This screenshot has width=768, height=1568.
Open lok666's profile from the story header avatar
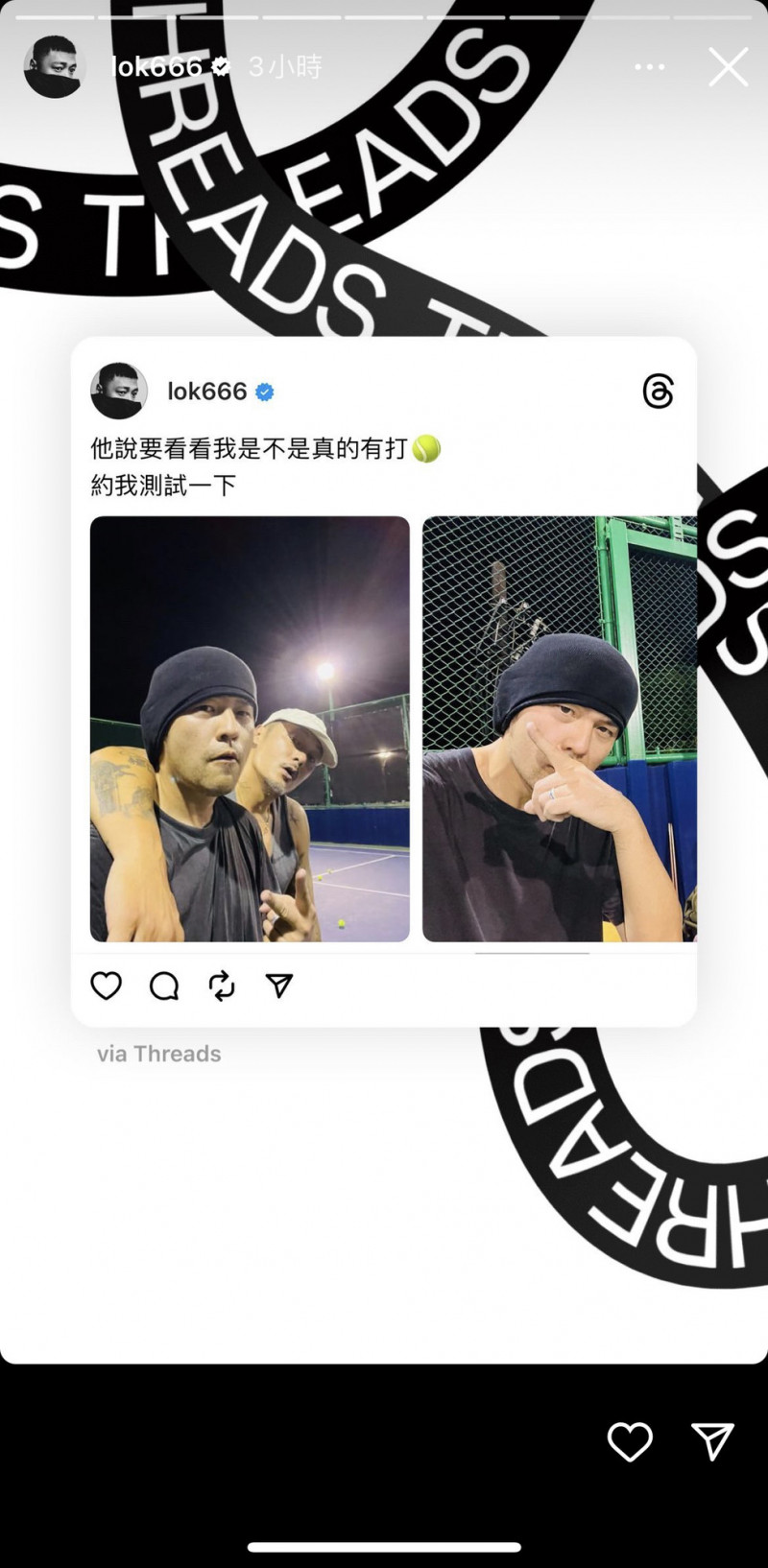pyautogui.click(x=55, y=66)
